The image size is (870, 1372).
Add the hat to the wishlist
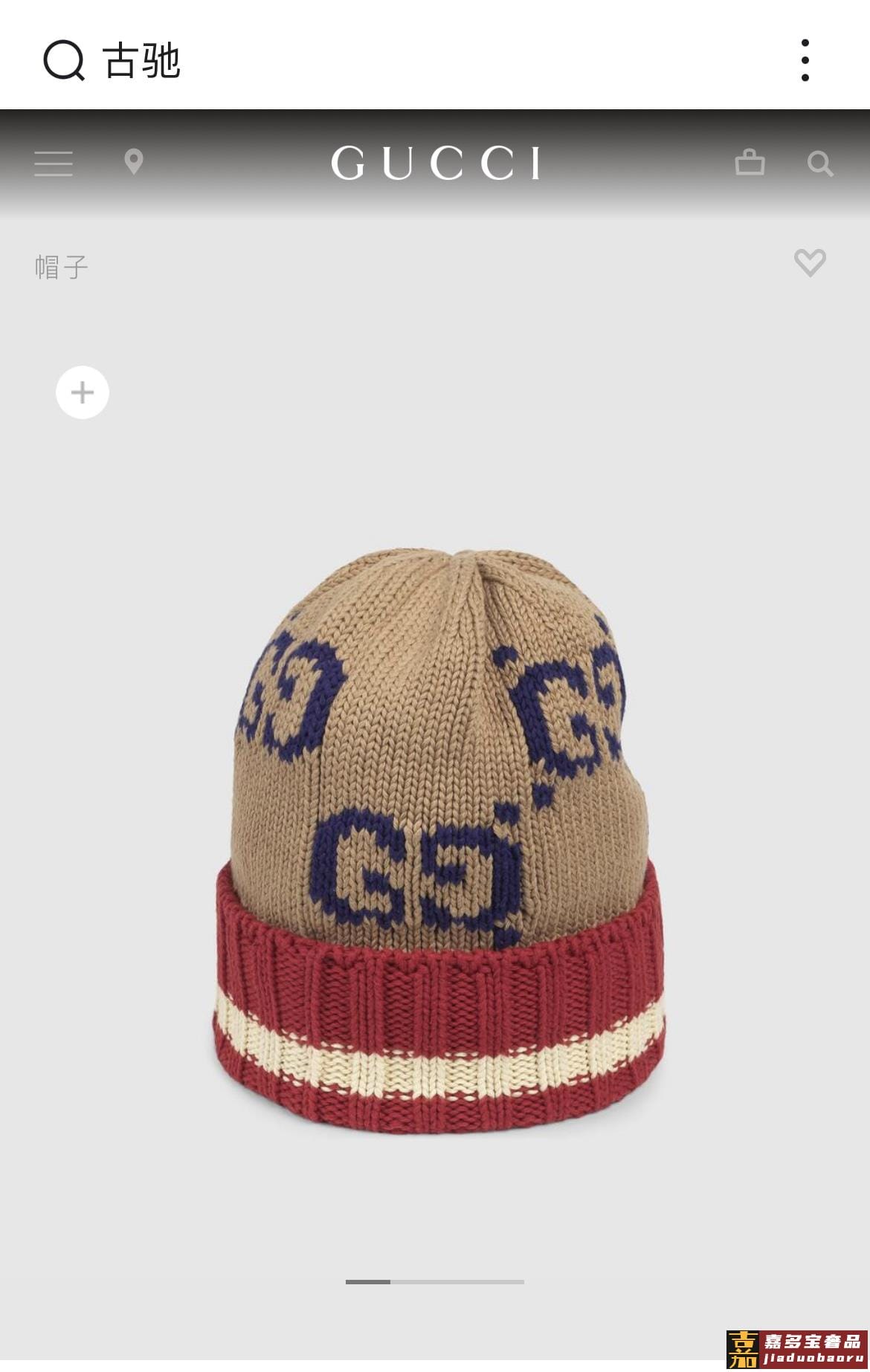pos(810,263)
